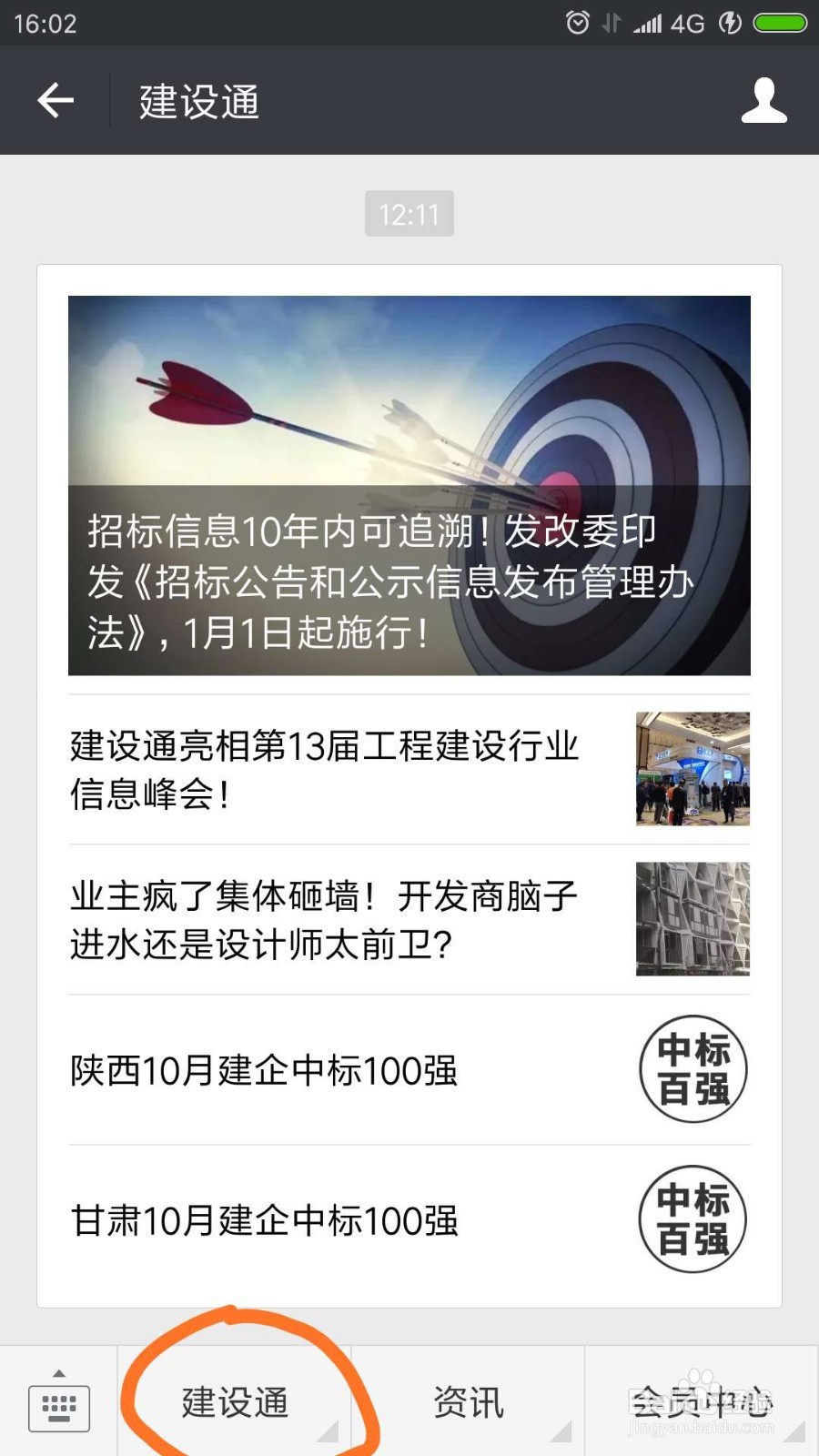Open article 建设通亮相第13届工程建设行业信息峰会
This screenshot has width=819, height=1456.
pos(409,769)
